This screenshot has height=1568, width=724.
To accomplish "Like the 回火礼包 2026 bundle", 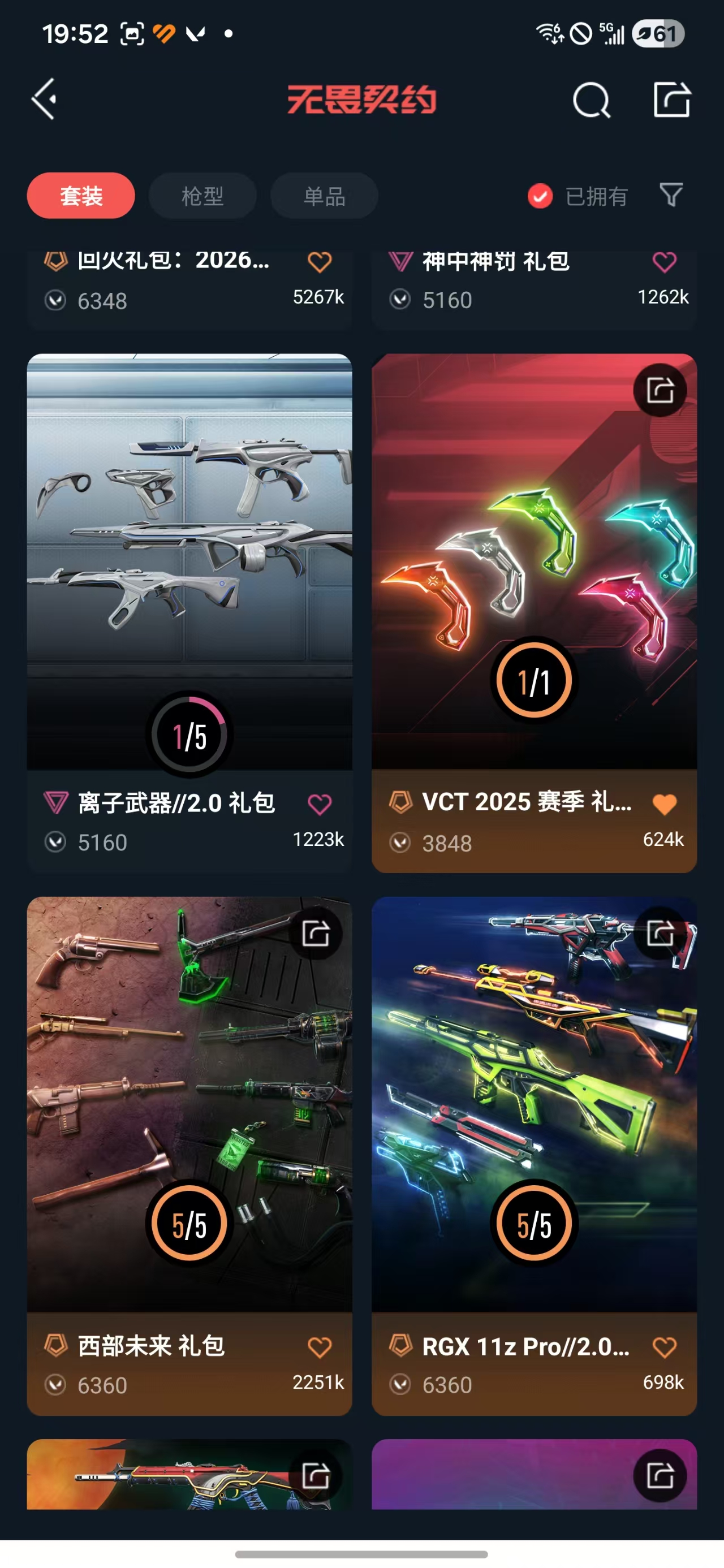I will 319,262.
